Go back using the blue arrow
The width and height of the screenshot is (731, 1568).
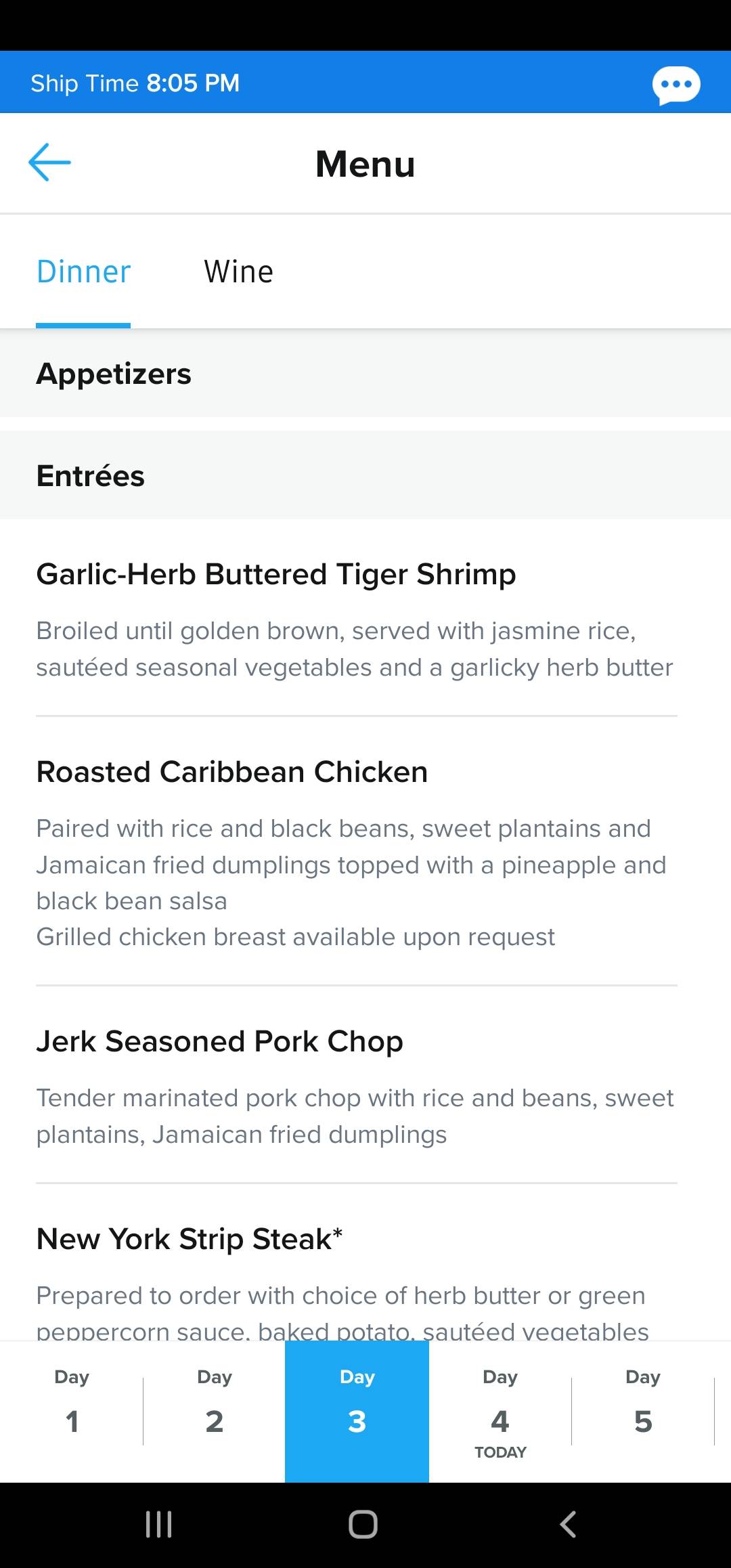pyautogui.click(x=49, y=162)
